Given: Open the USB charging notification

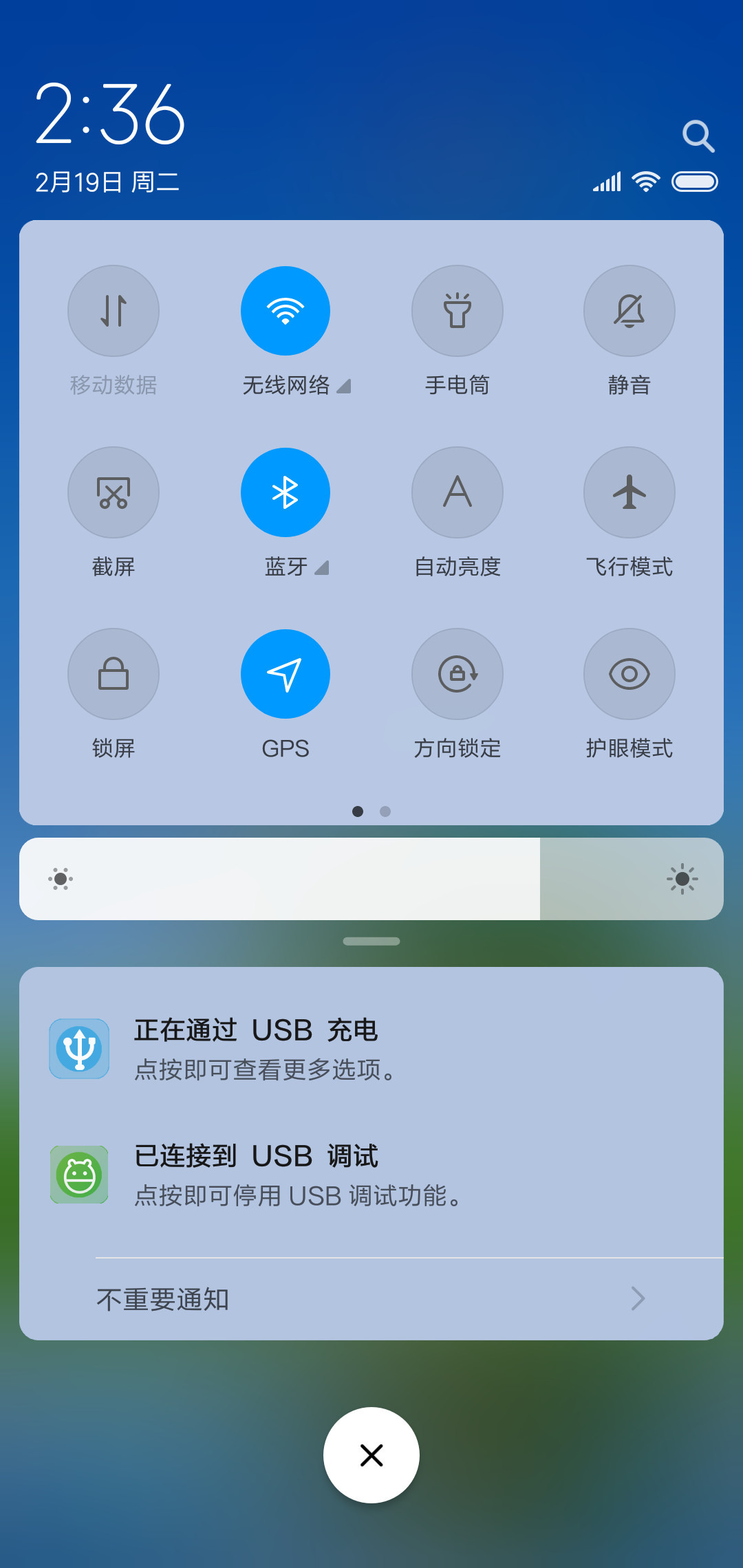Looking at the screenshot, I should (x=371, y=1049).
